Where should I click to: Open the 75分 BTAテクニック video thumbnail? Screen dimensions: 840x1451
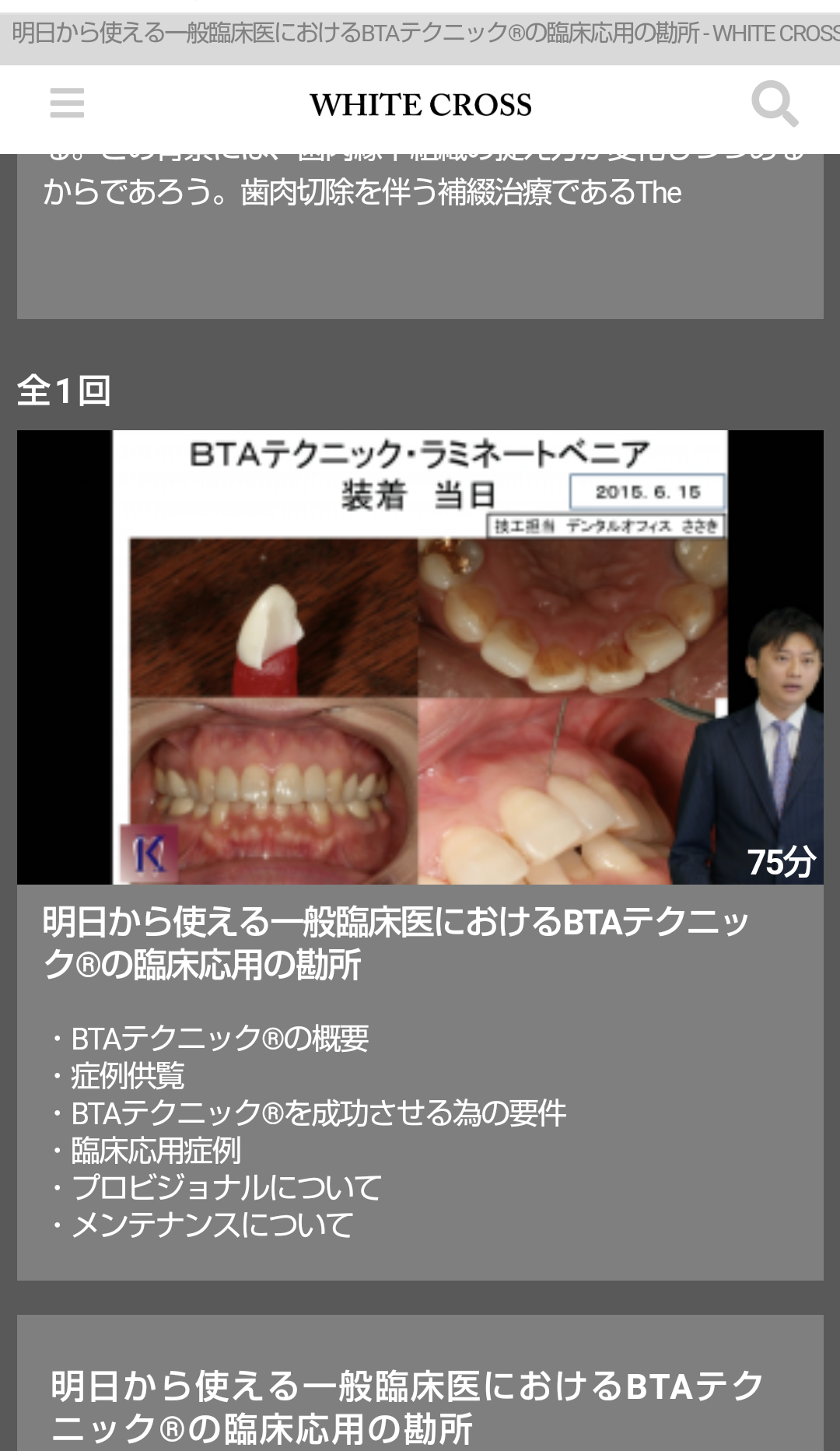pyautogui.click(x=420, y=657)
